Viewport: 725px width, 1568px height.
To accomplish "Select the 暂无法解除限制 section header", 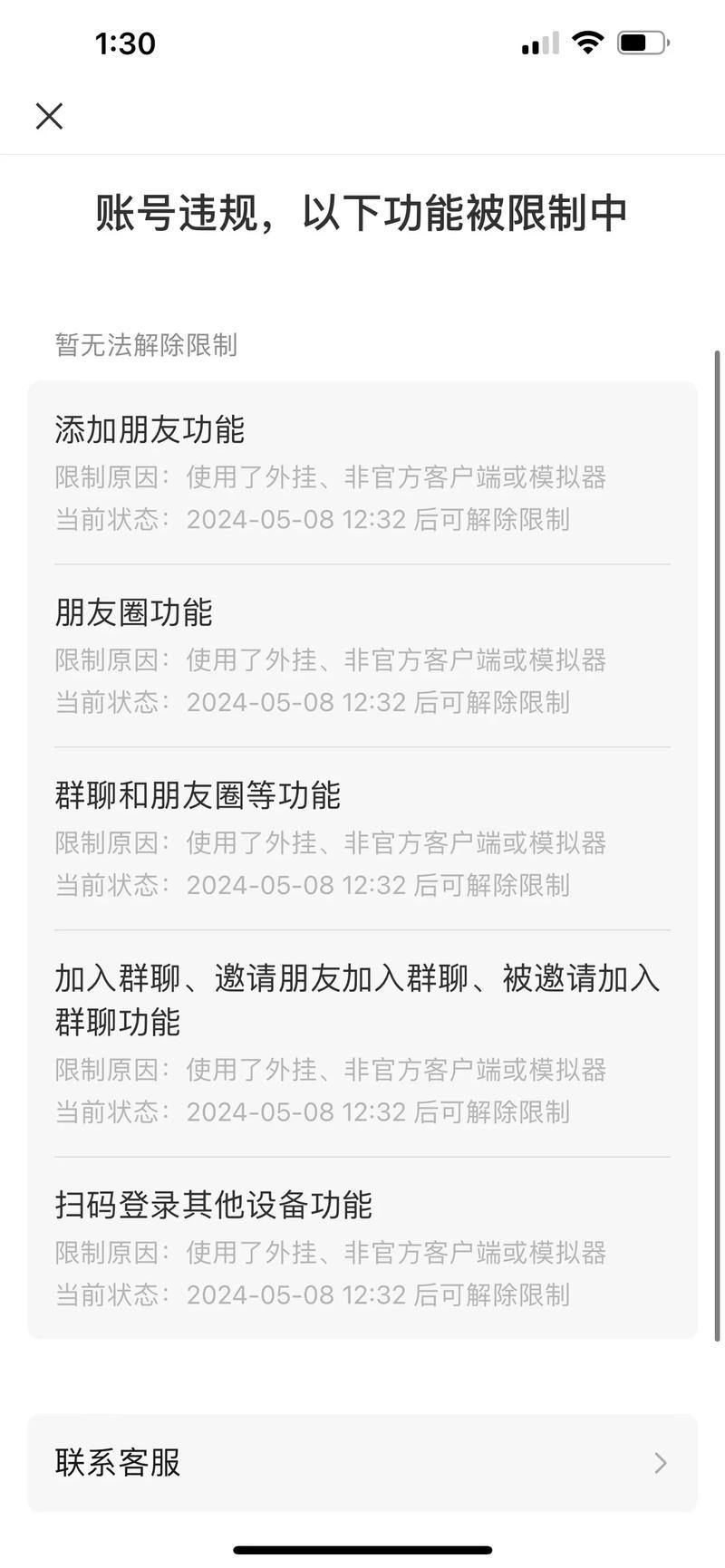I will coord(145,346).
